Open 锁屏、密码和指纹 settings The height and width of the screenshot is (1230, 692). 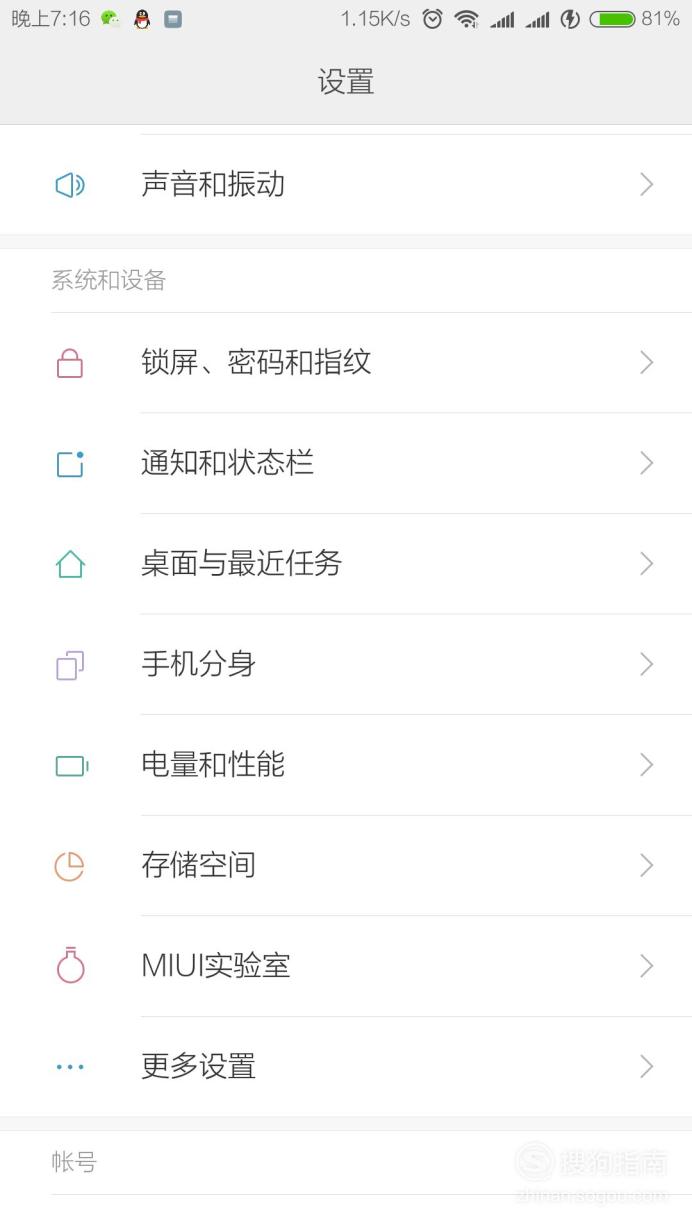(x=346, y=363)
